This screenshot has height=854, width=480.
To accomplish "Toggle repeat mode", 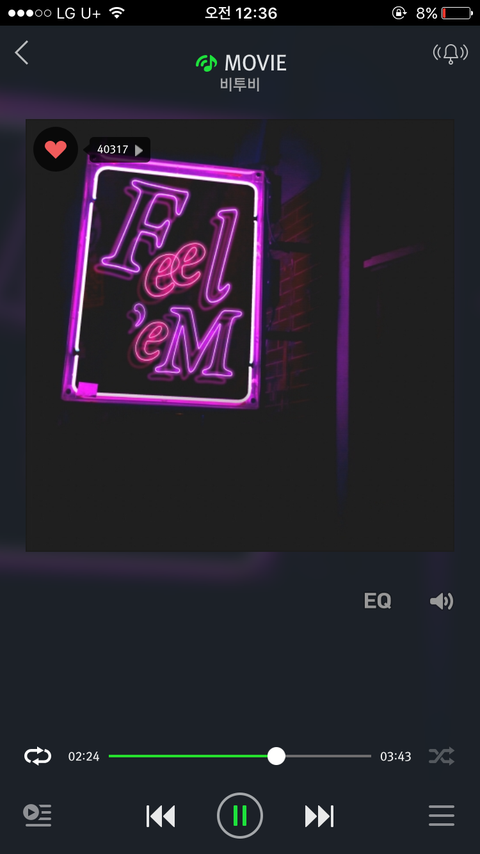I will pos(38,756).
